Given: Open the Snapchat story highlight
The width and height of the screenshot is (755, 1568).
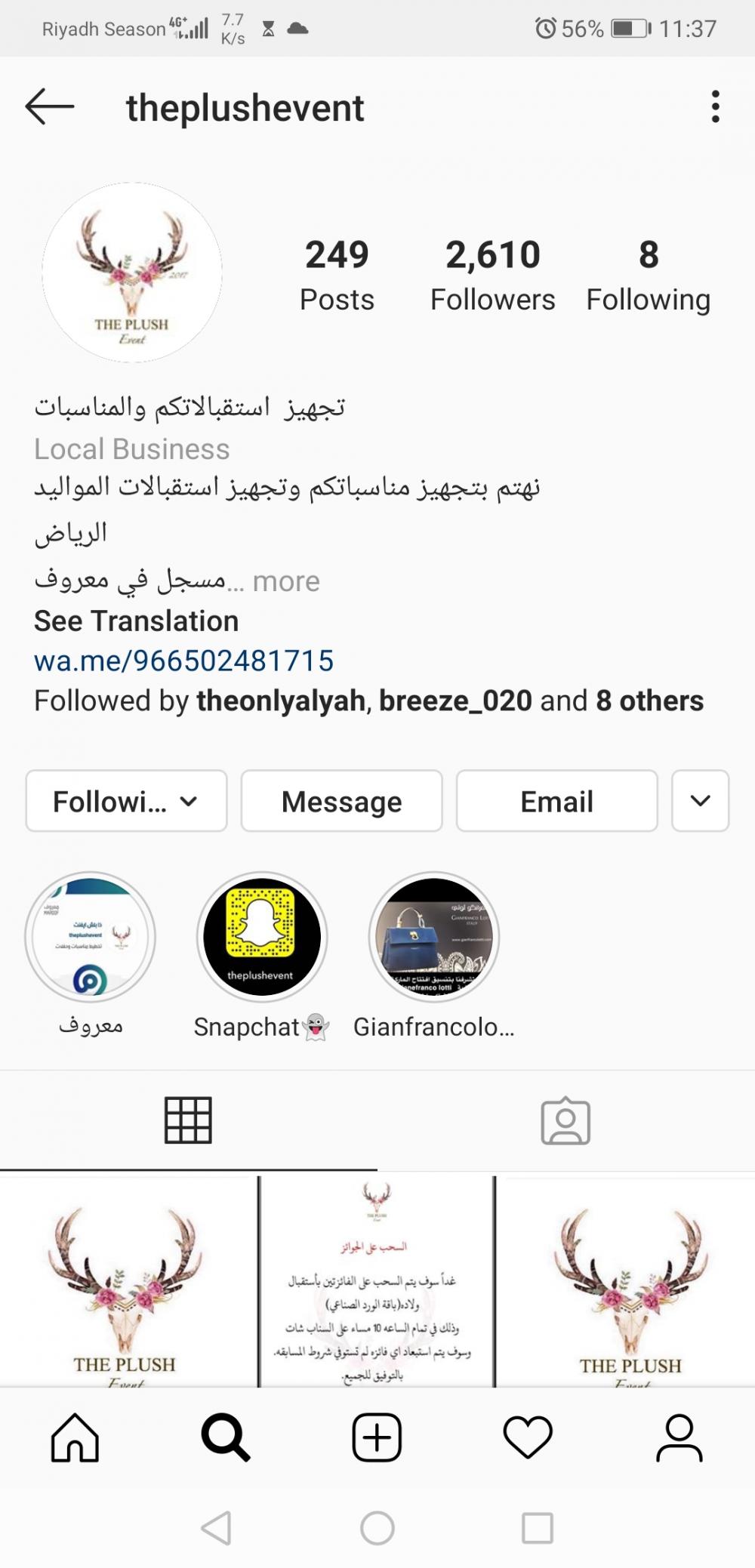Looking at the screenshot, I should [261, 938].
